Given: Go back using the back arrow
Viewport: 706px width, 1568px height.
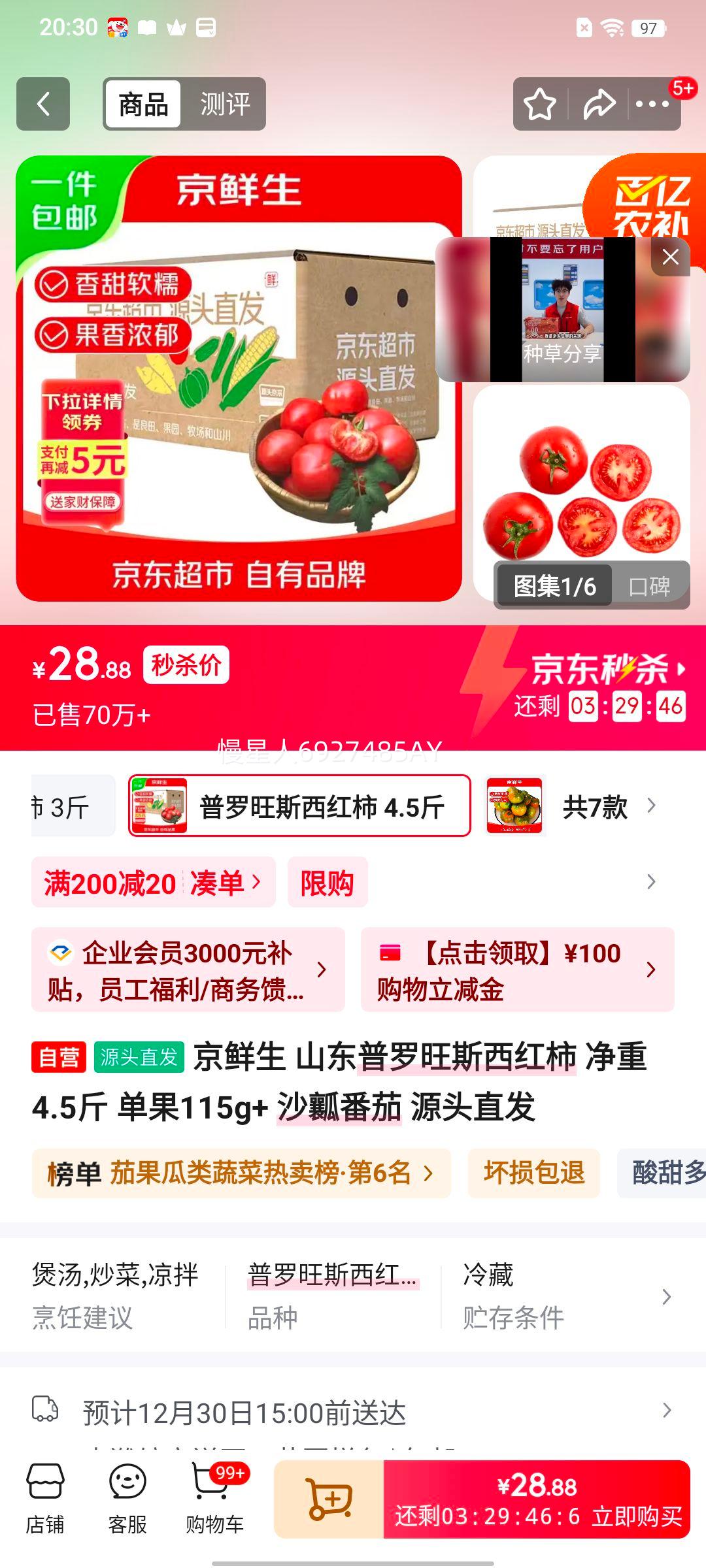Looking at the screenshot, I should pyautogui.click(x=43, y=105).
